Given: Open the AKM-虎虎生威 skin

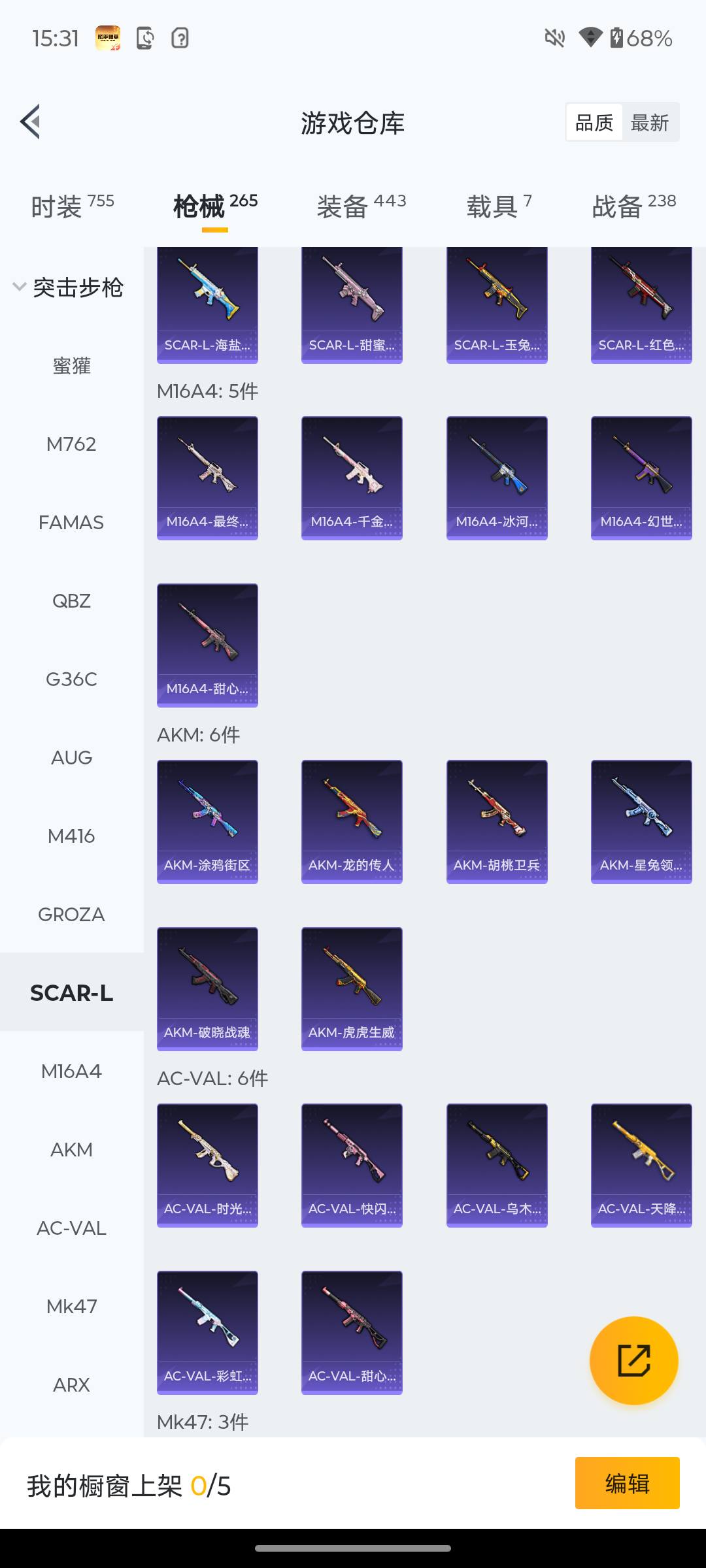Looking at the screenshot, I should coord(352,988).
